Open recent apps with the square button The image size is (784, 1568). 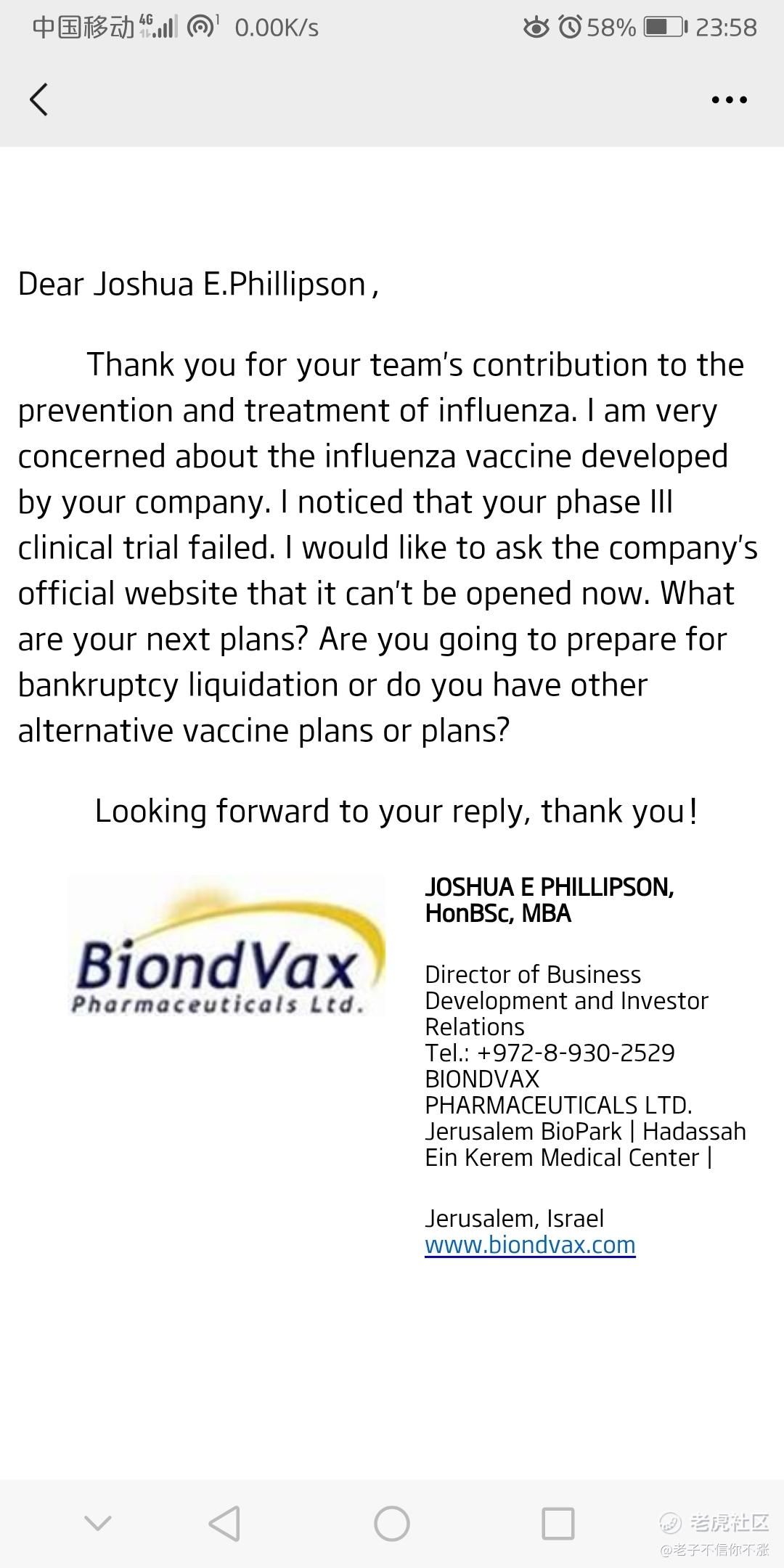pyautogui.click(x=558, y=1523)
